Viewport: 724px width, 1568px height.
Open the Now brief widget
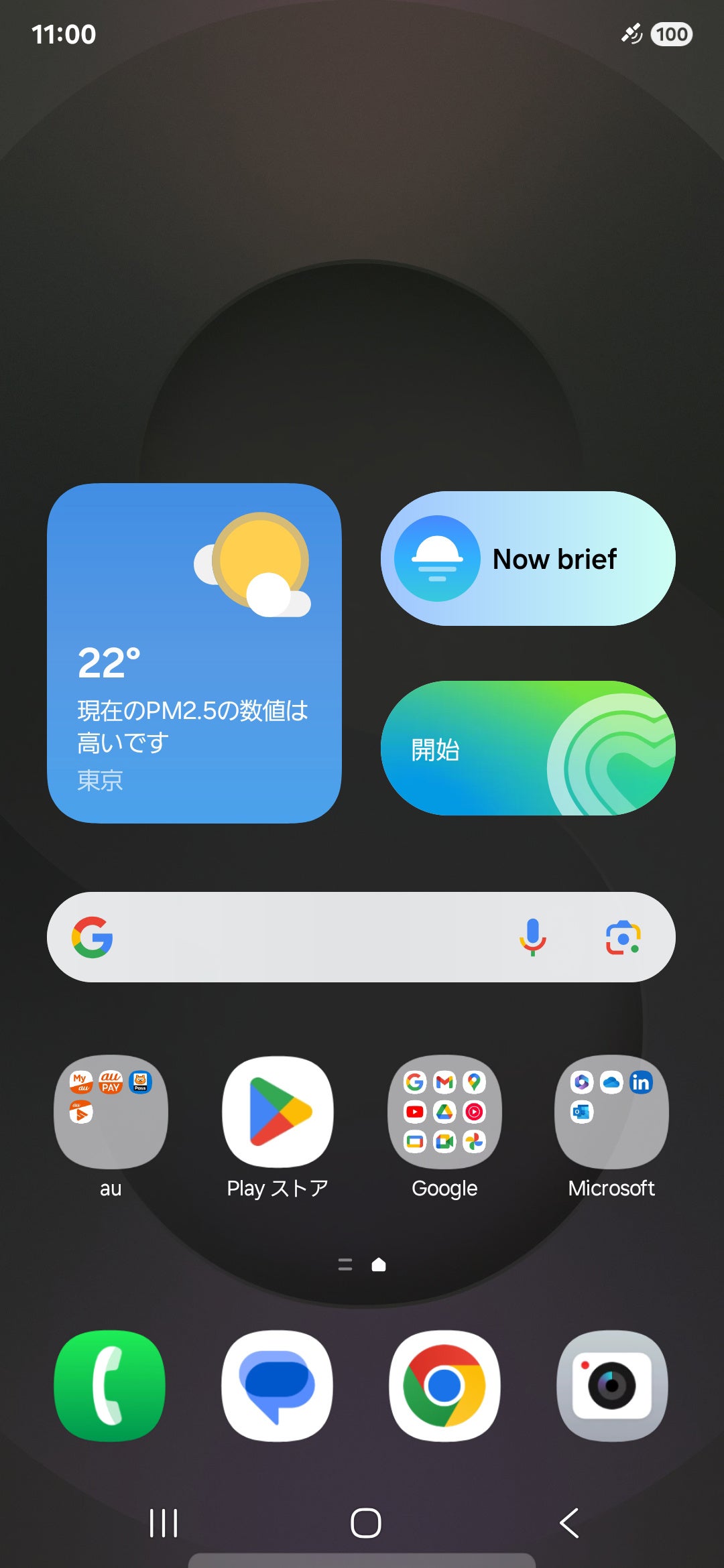(528, 559)
